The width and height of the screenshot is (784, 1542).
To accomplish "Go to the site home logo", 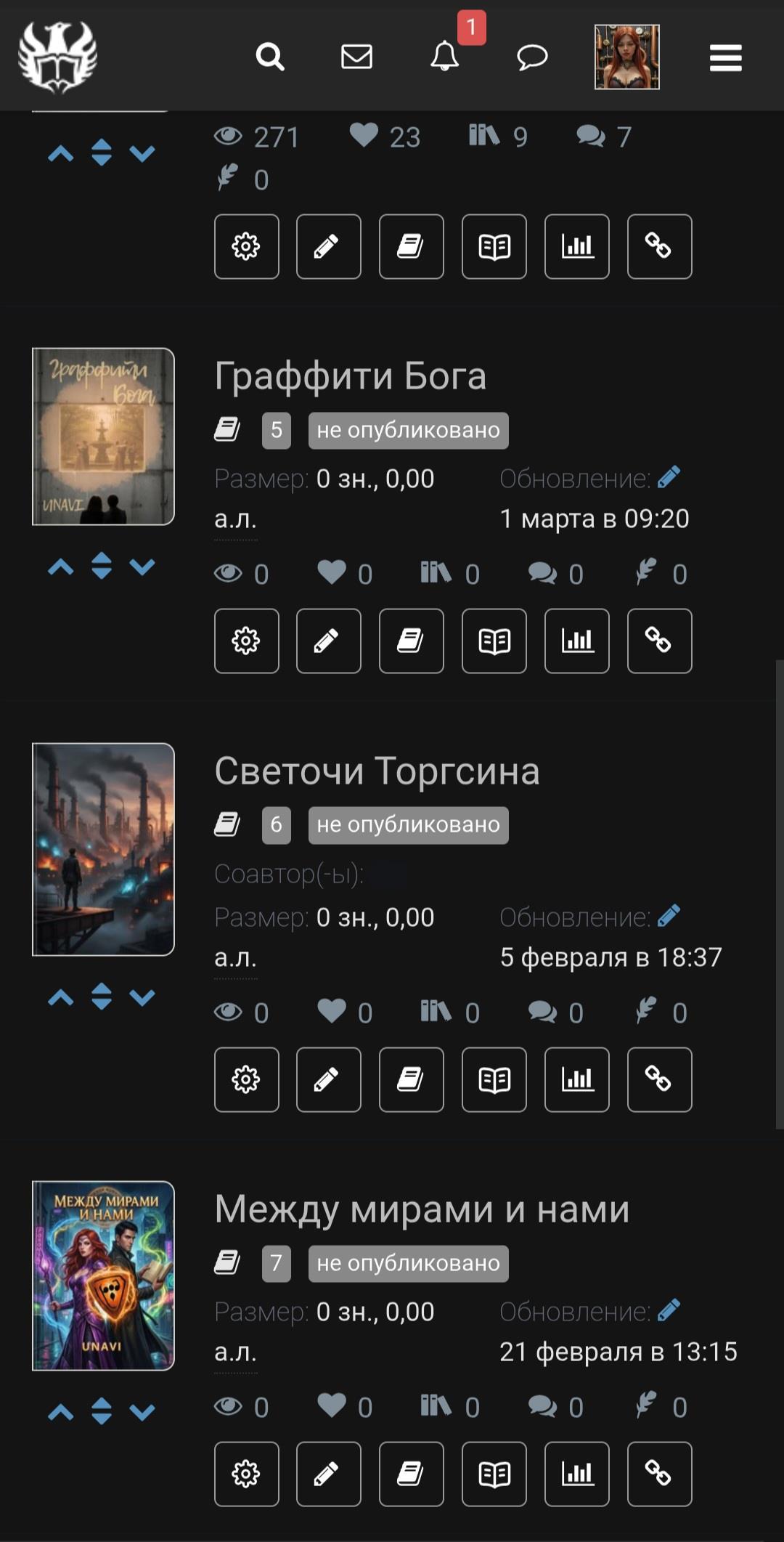I will [58, 57].
